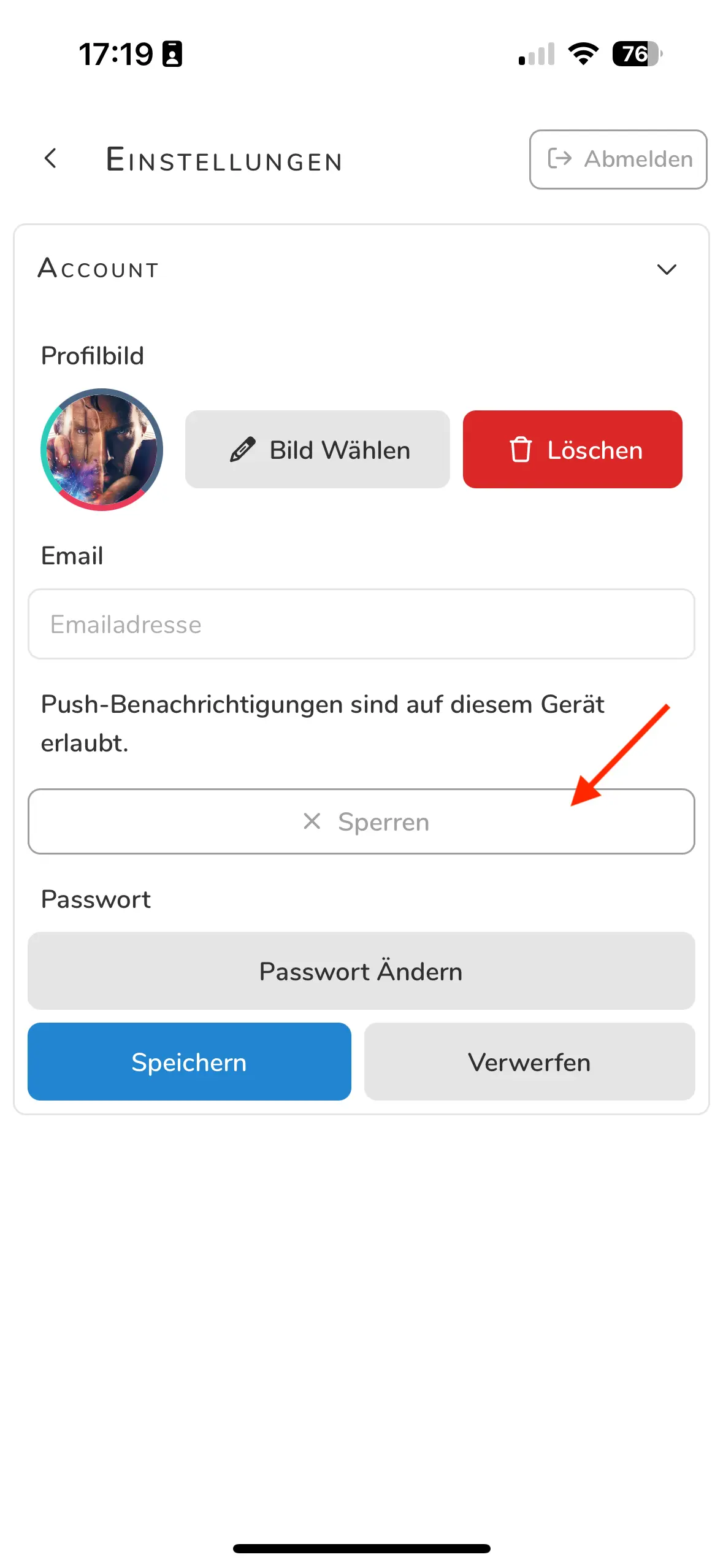Block push notifications with Sperren
The width and height of the screenshot is (723, 1568).
361,821
